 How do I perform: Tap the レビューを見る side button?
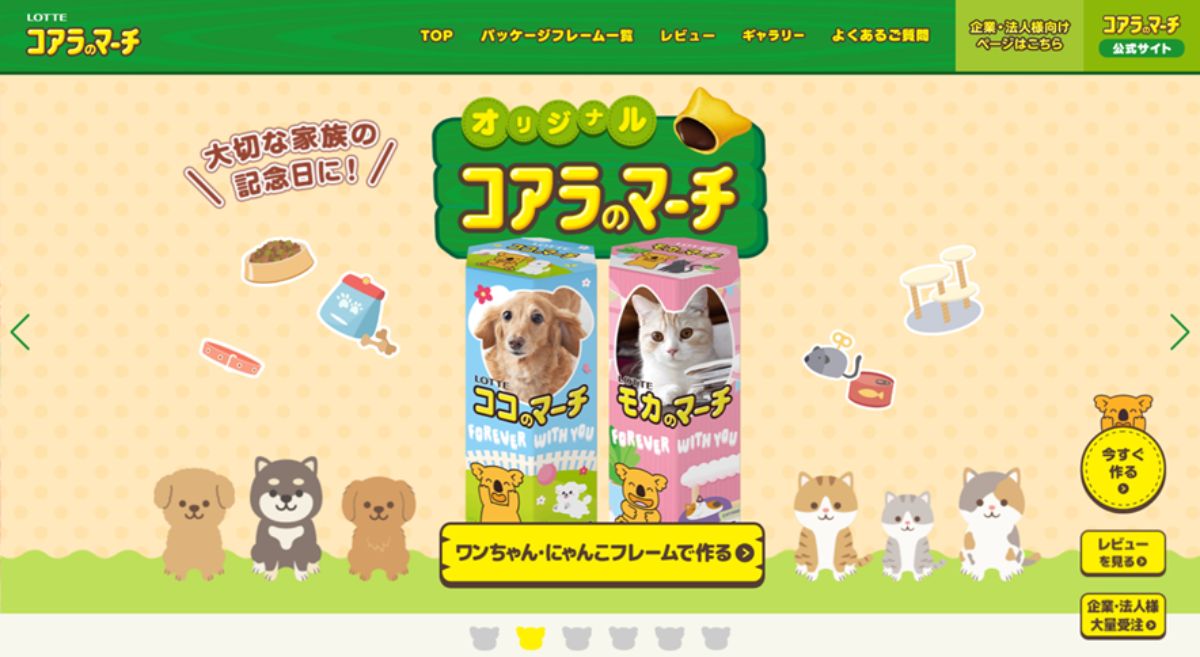coord(1122,553)
